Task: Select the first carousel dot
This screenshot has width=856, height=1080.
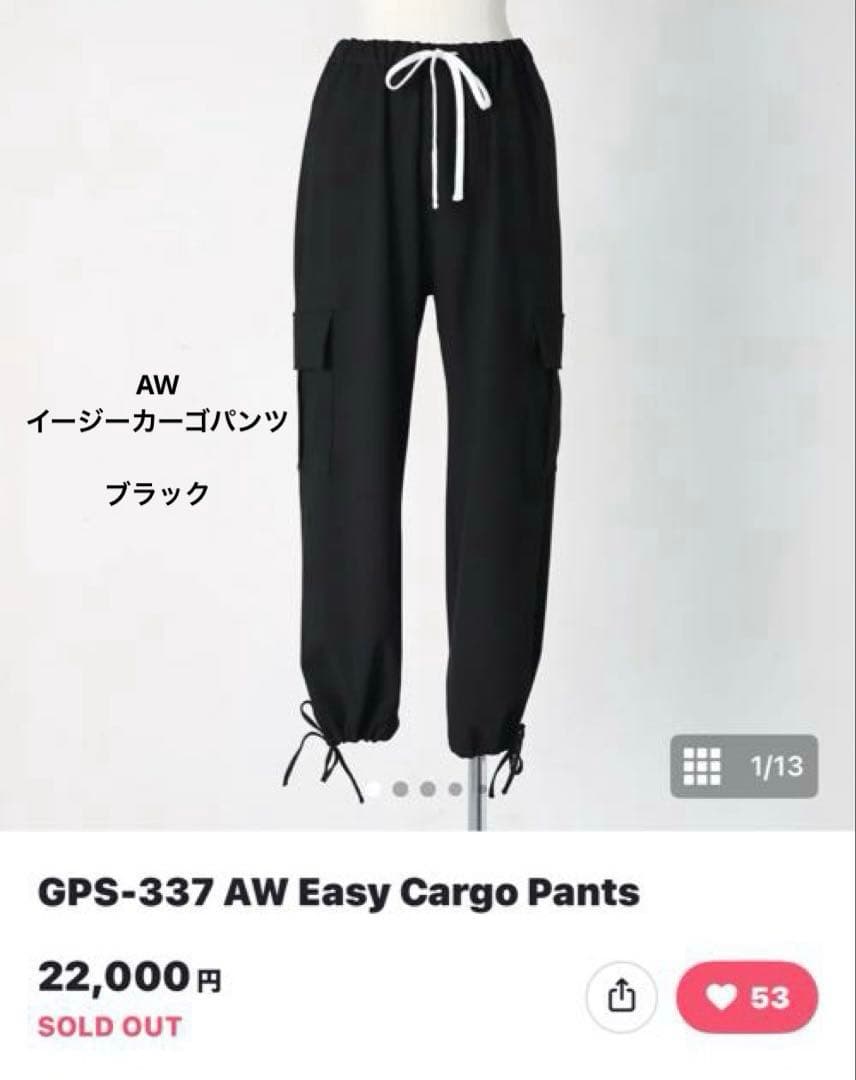Action: pyautogui.click(x=375, y=789)
